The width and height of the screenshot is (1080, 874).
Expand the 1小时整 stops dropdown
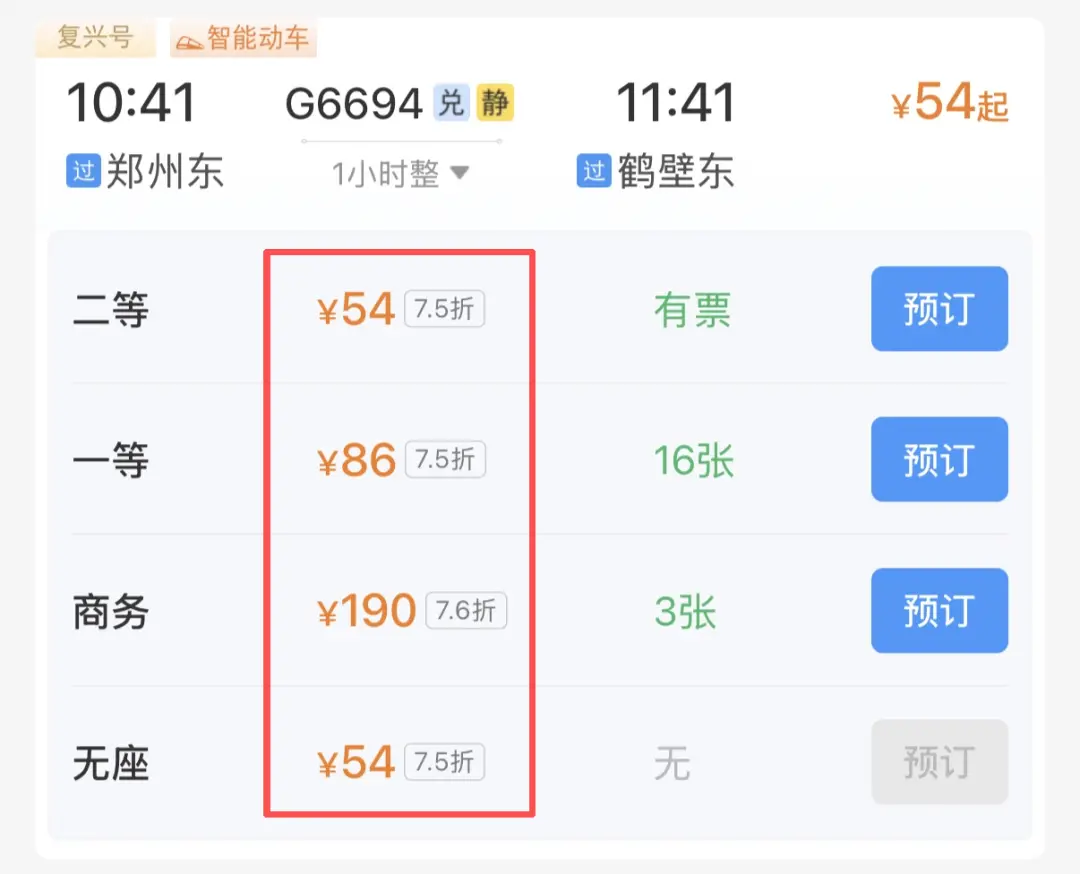coord(401,174)
